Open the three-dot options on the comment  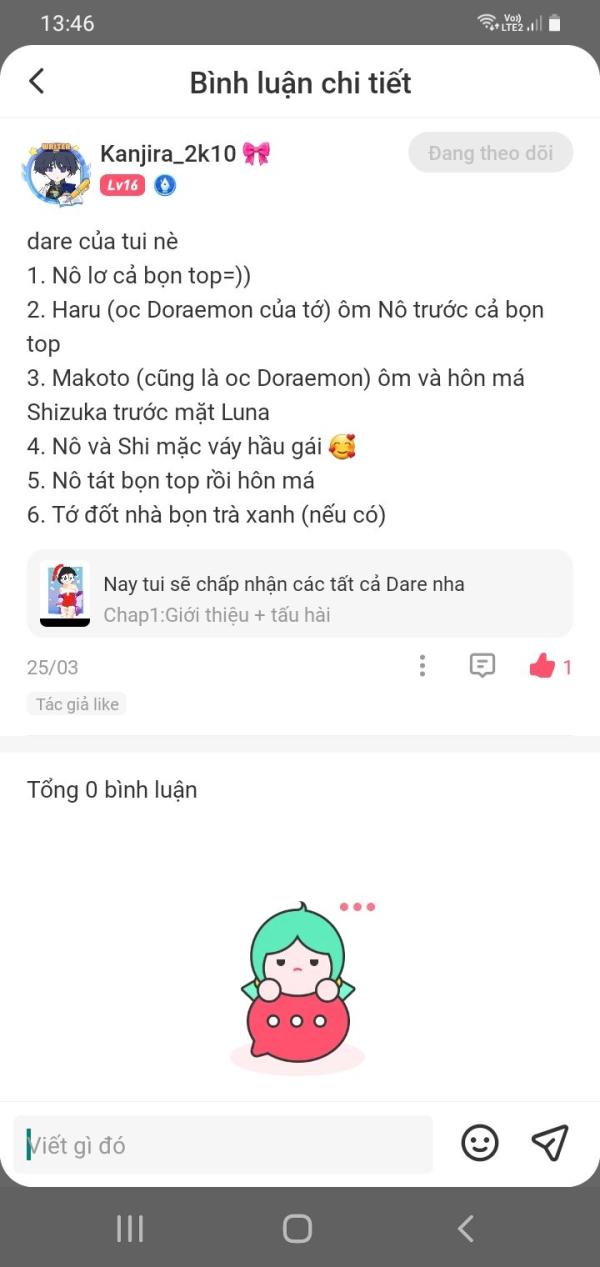[x=423, y=666]
